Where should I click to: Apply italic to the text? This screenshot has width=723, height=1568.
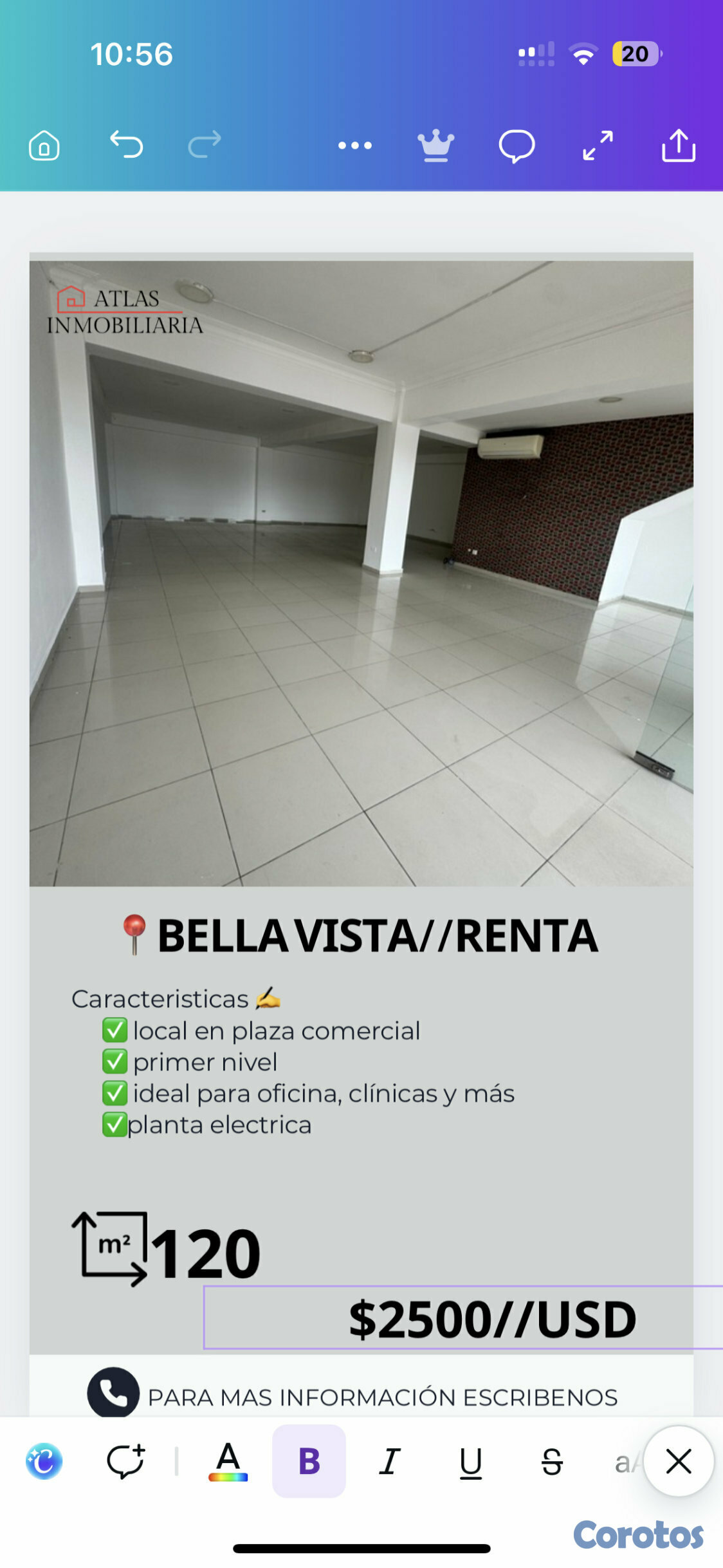pyautogui.click(x=390, y=1461)
